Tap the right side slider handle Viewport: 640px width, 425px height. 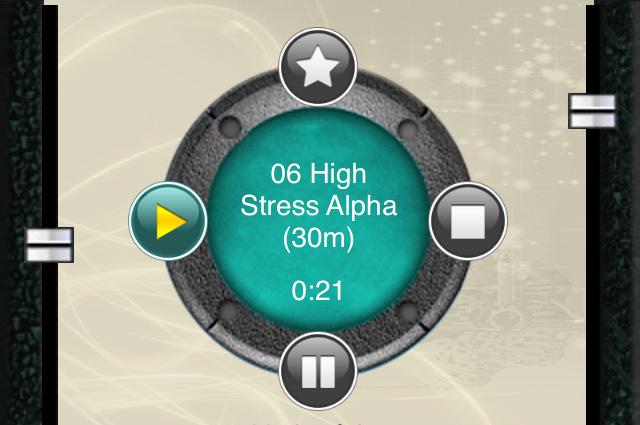(x=592, y=110)
